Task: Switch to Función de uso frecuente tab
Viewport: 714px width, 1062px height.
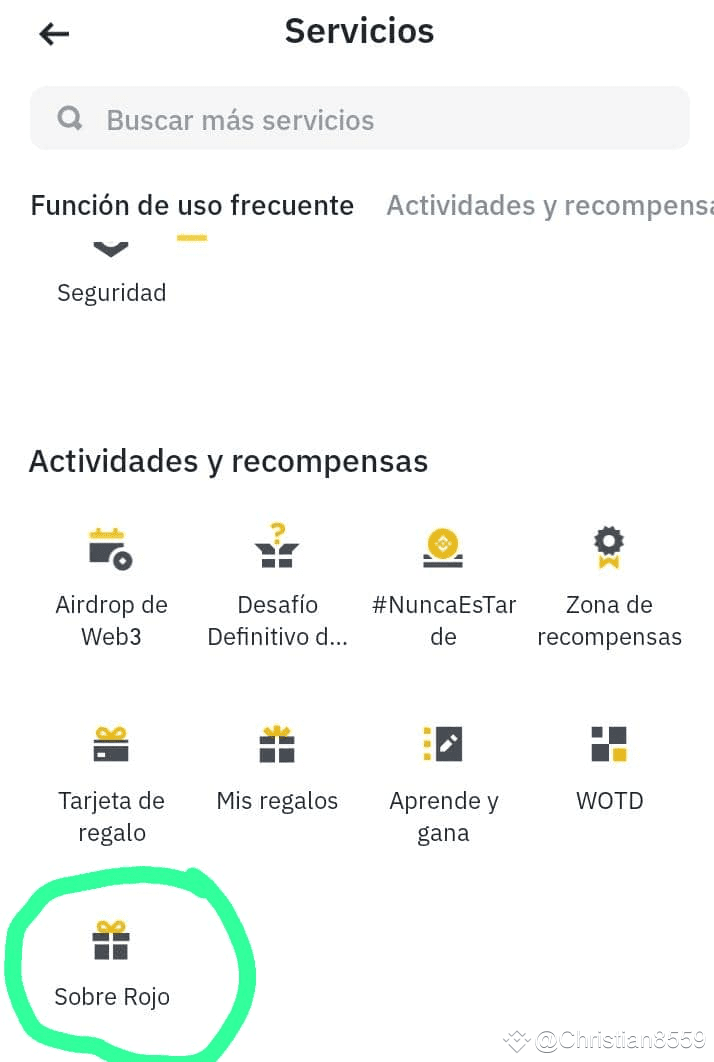Action: [192, 206]
